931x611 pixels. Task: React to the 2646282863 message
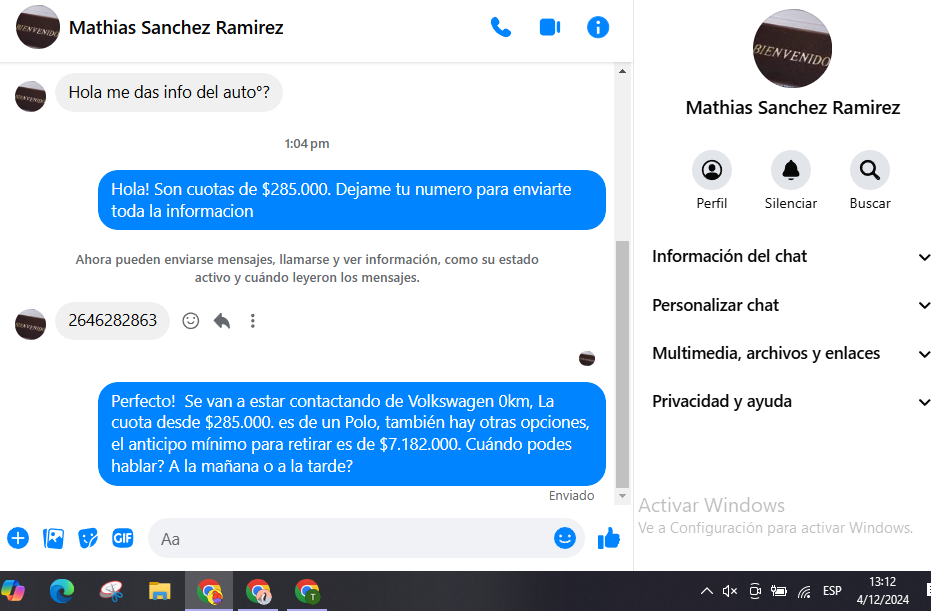191,321
